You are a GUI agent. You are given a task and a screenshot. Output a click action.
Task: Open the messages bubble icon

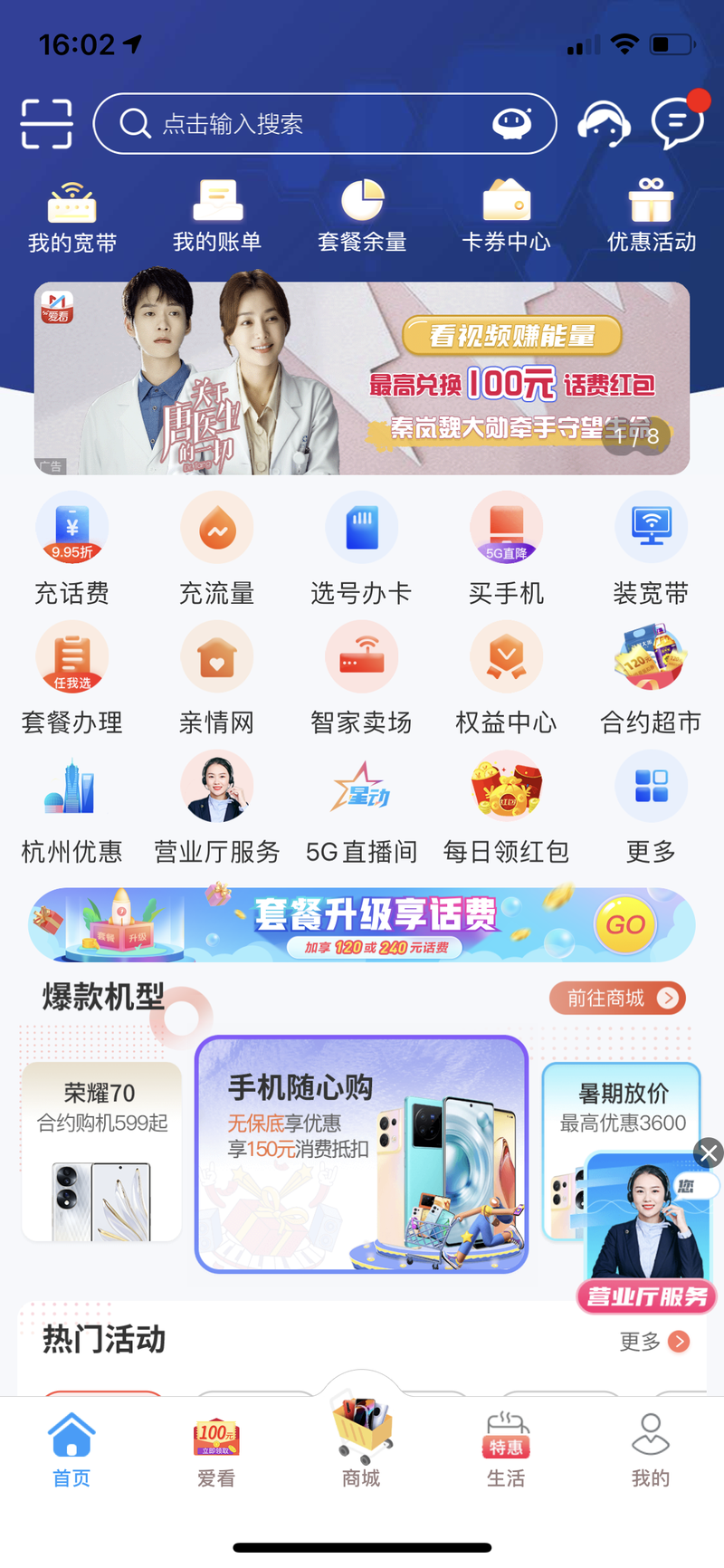click(x=677, y=124)
